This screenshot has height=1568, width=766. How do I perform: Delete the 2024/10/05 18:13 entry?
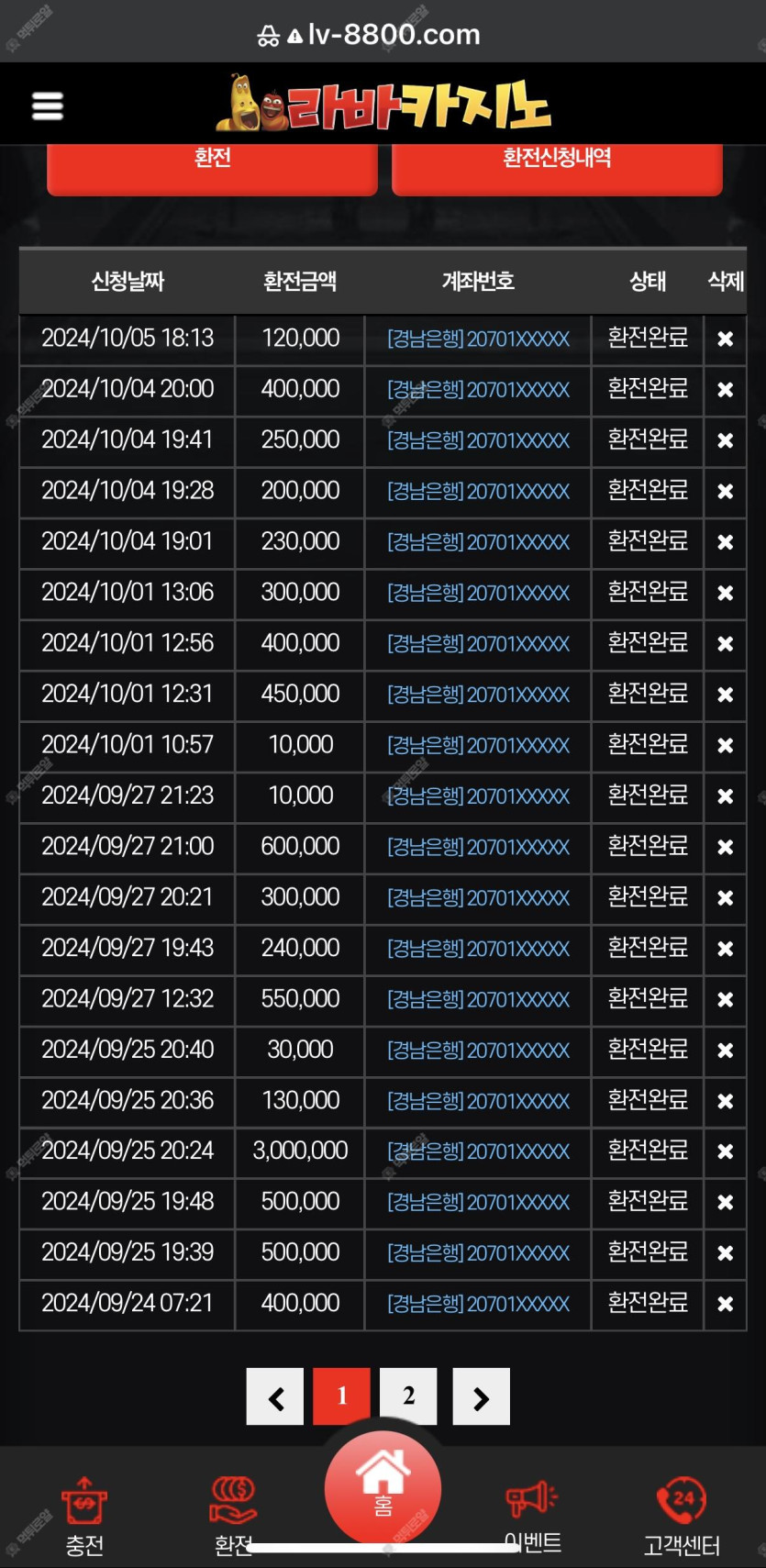[x=725, y=339]
